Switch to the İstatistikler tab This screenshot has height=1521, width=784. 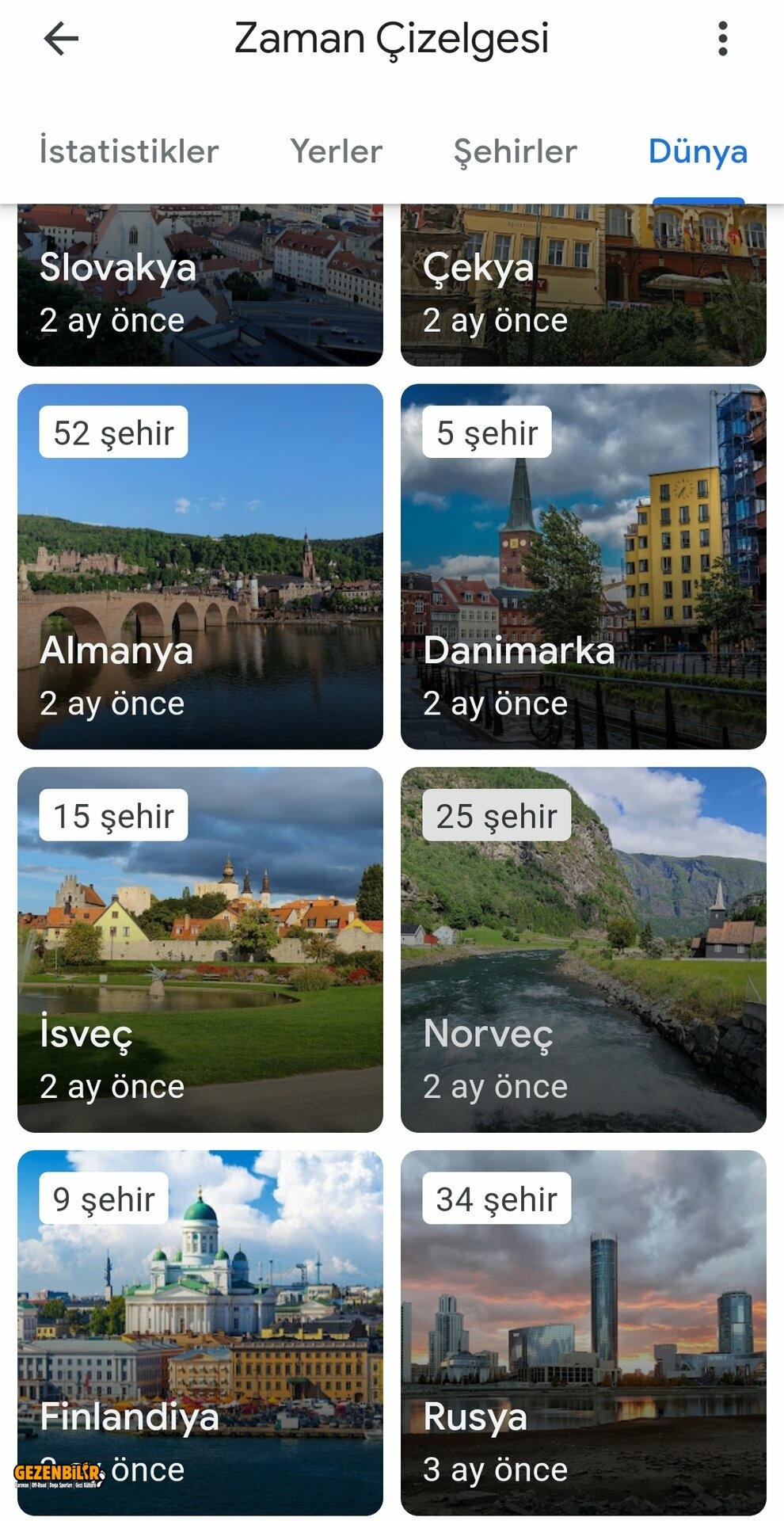click(x=129, y=151)
